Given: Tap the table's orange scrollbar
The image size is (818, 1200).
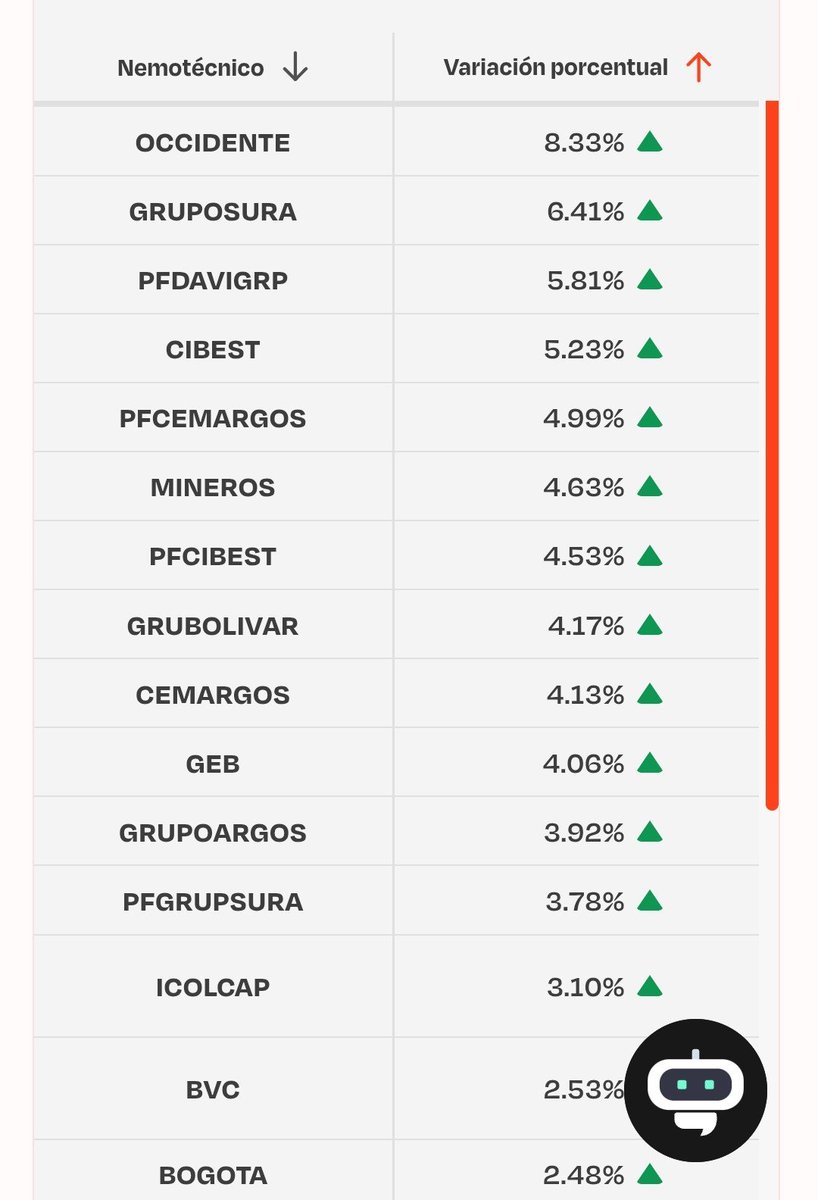Looking at the screenshot, I should click(x=771, y=455).
